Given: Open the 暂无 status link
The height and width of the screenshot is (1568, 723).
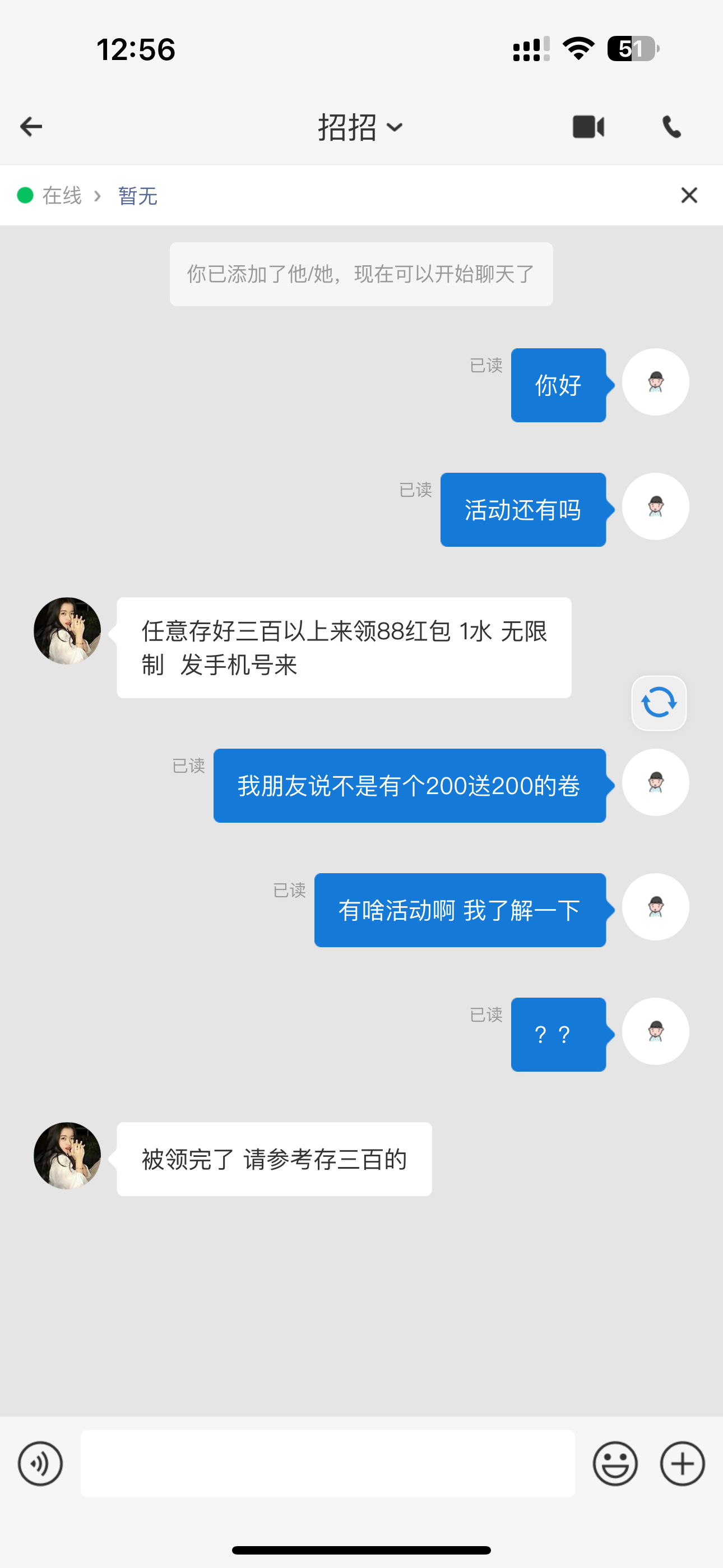Looking at the screenshot, I should [x=137, y=196].
